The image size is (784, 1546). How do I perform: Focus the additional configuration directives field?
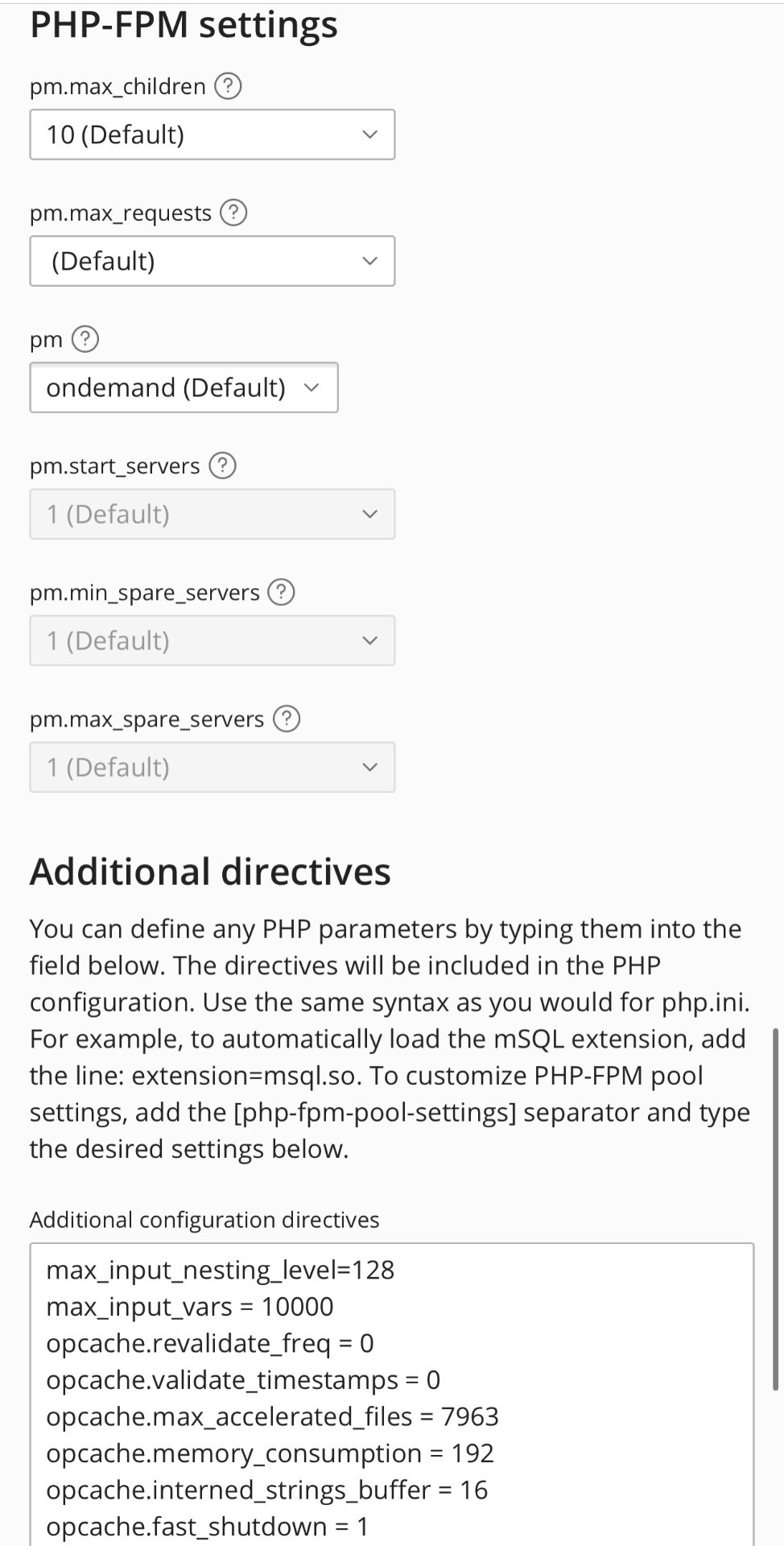pos(392,1395)
